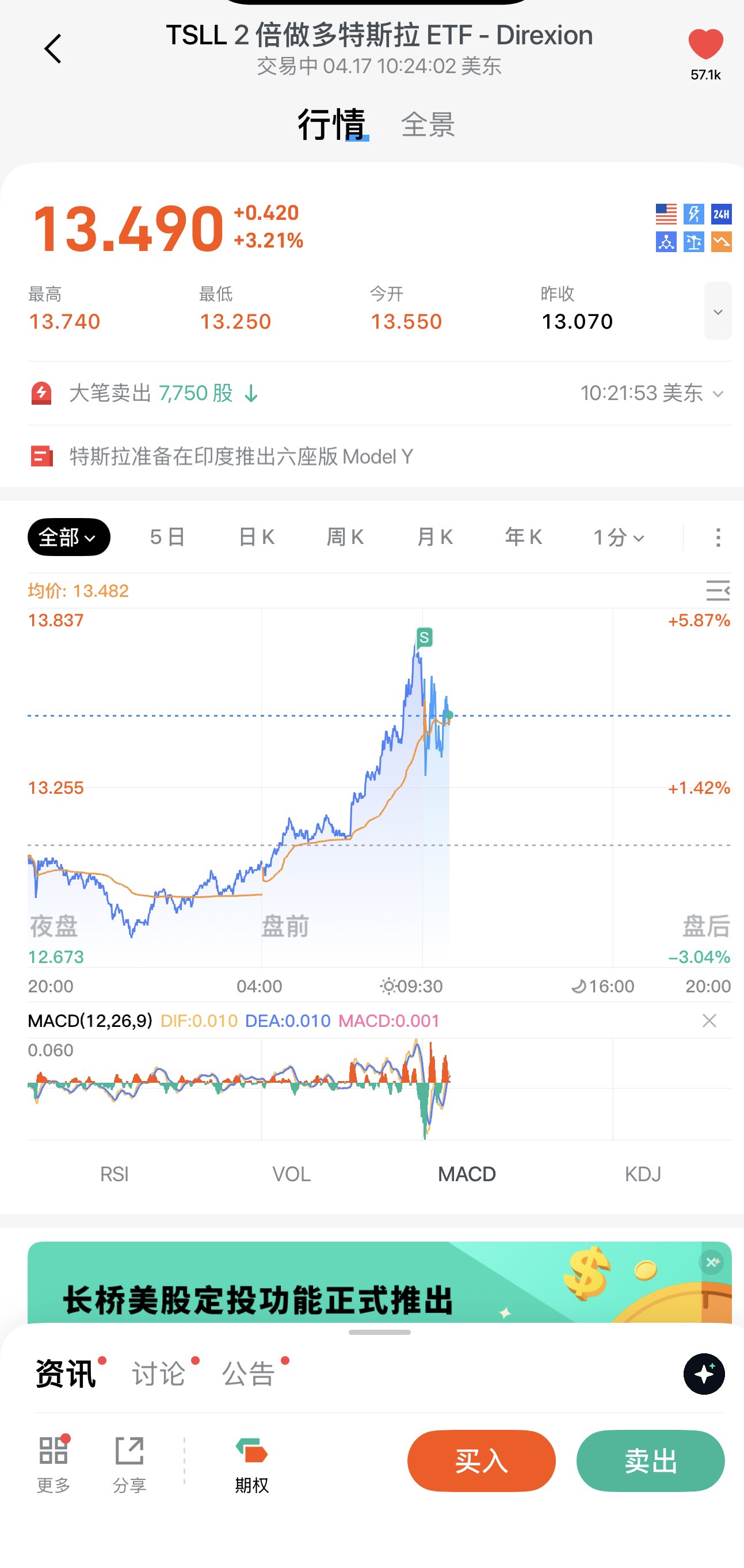This screenshot has height=1568, width=744.
Task: Dismiss the 长桥美股定投 banner
Action: point(711,1262)
